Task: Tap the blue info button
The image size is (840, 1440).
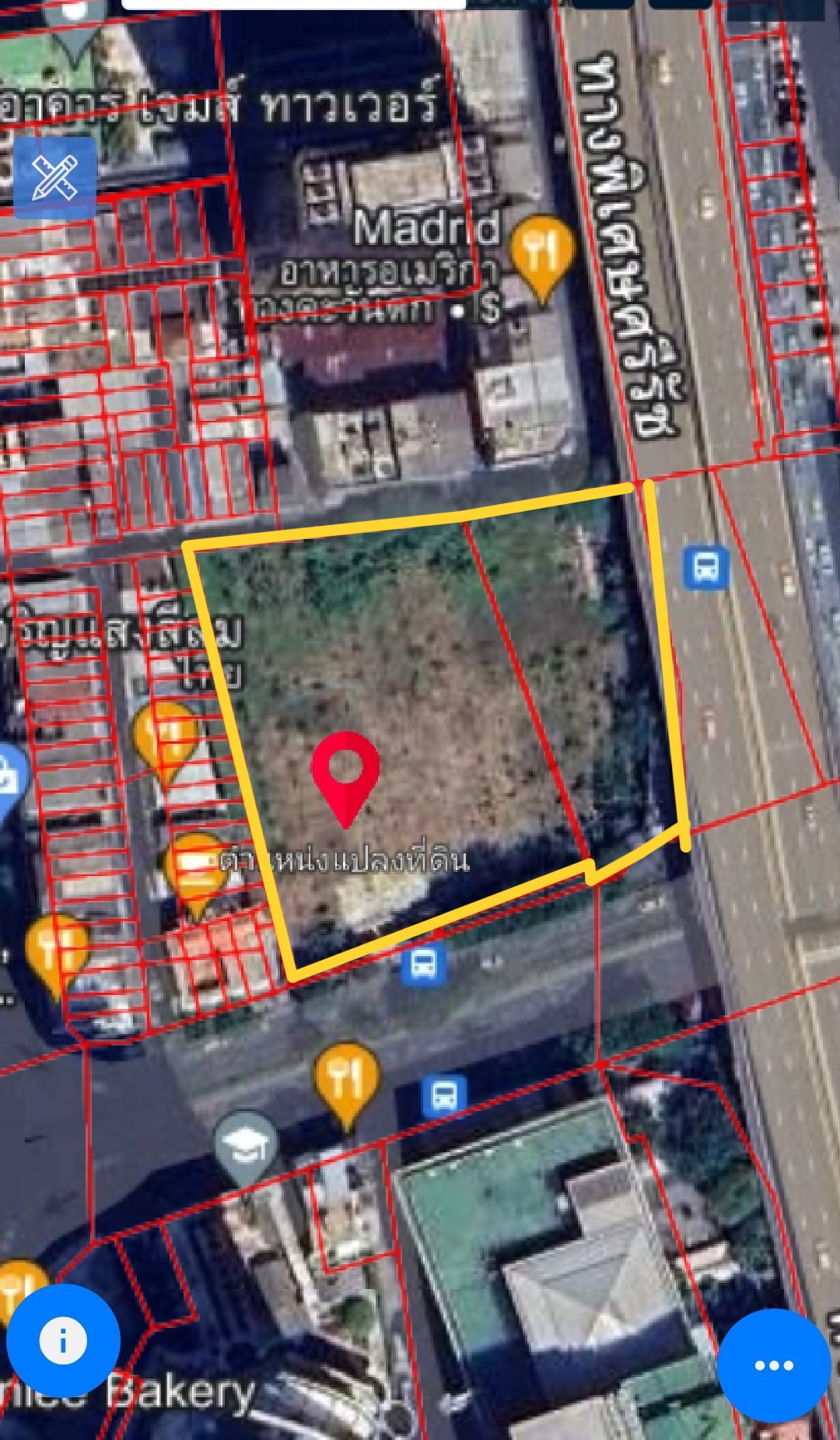Action: pyautogui.click(x=63, y=1340)
